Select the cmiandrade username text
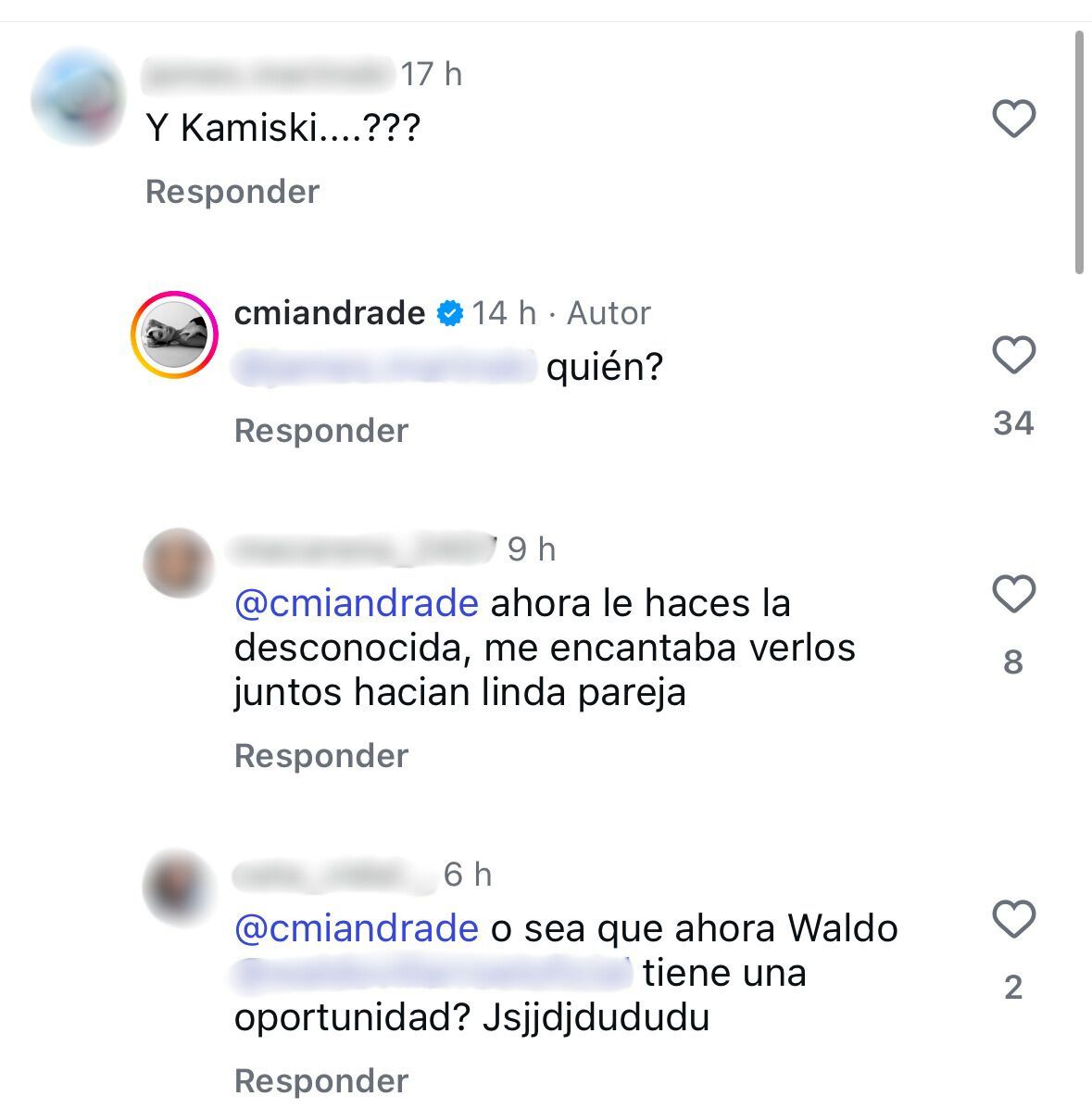 click(329, 313)
